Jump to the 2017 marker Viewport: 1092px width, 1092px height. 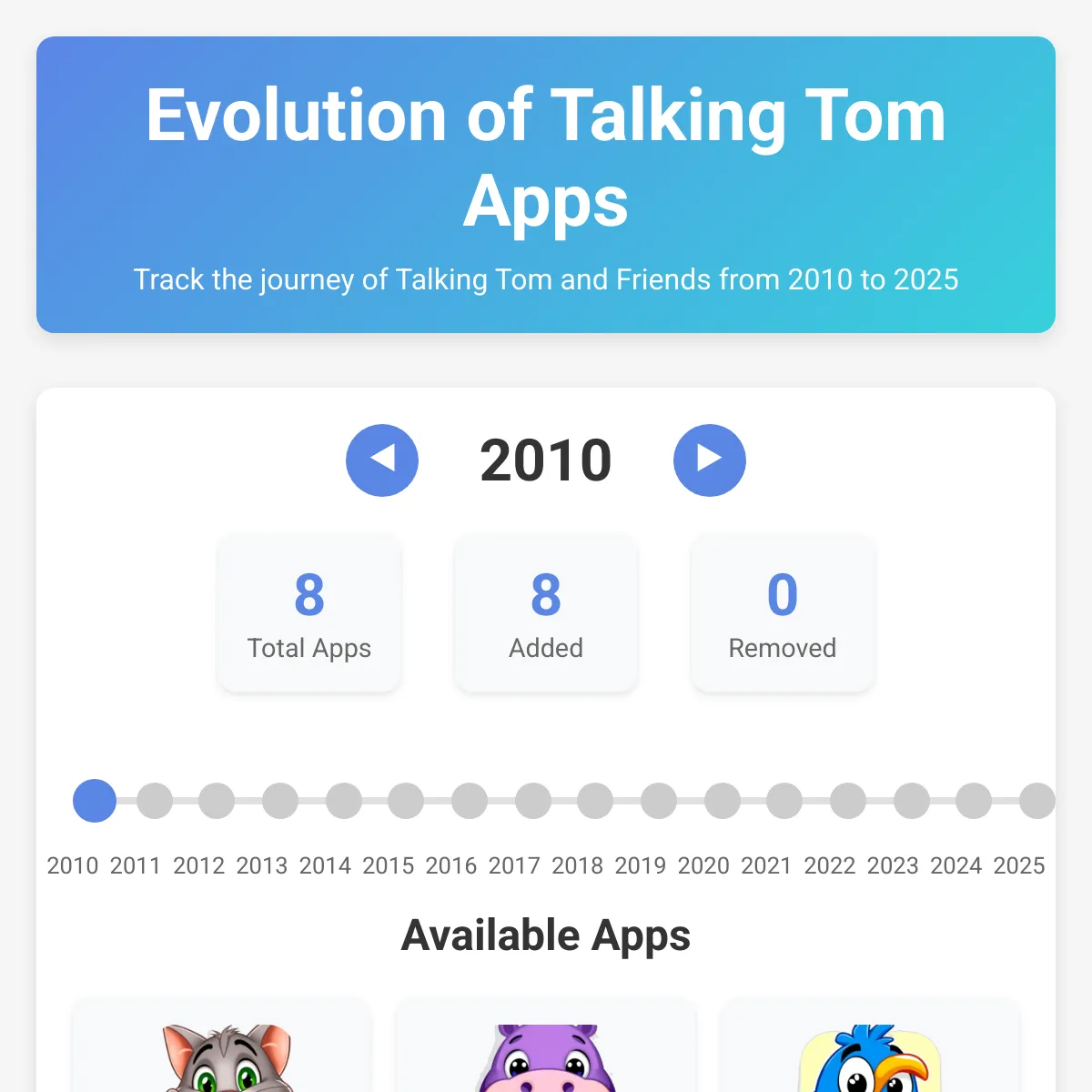(x=533, y=801)
